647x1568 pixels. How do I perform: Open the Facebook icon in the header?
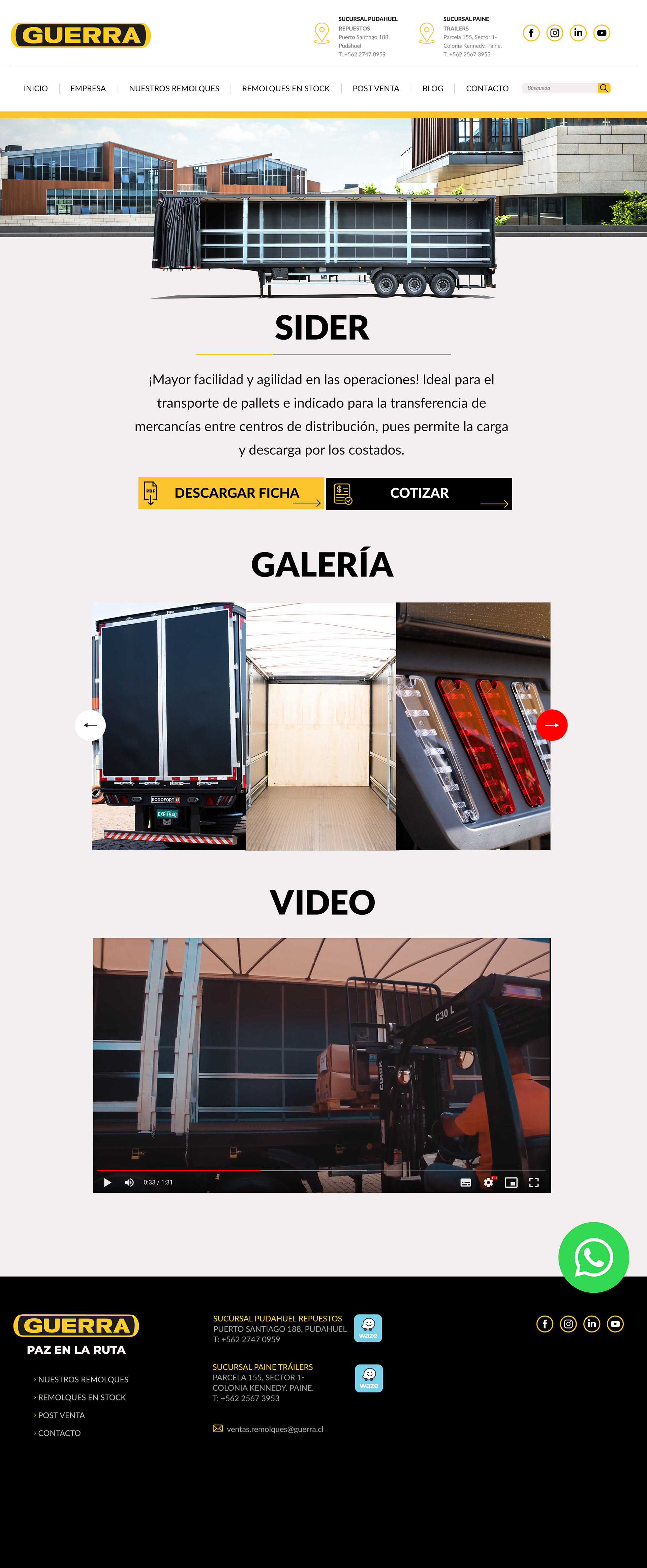[531, 33]
